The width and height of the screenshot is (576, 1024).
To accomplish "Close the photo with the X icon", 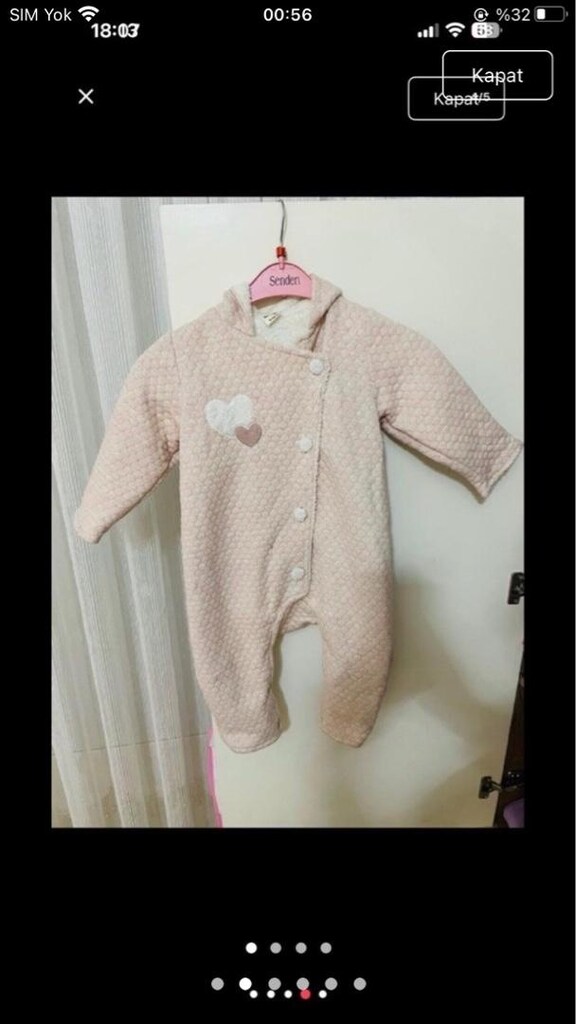I will coord(86,97).
